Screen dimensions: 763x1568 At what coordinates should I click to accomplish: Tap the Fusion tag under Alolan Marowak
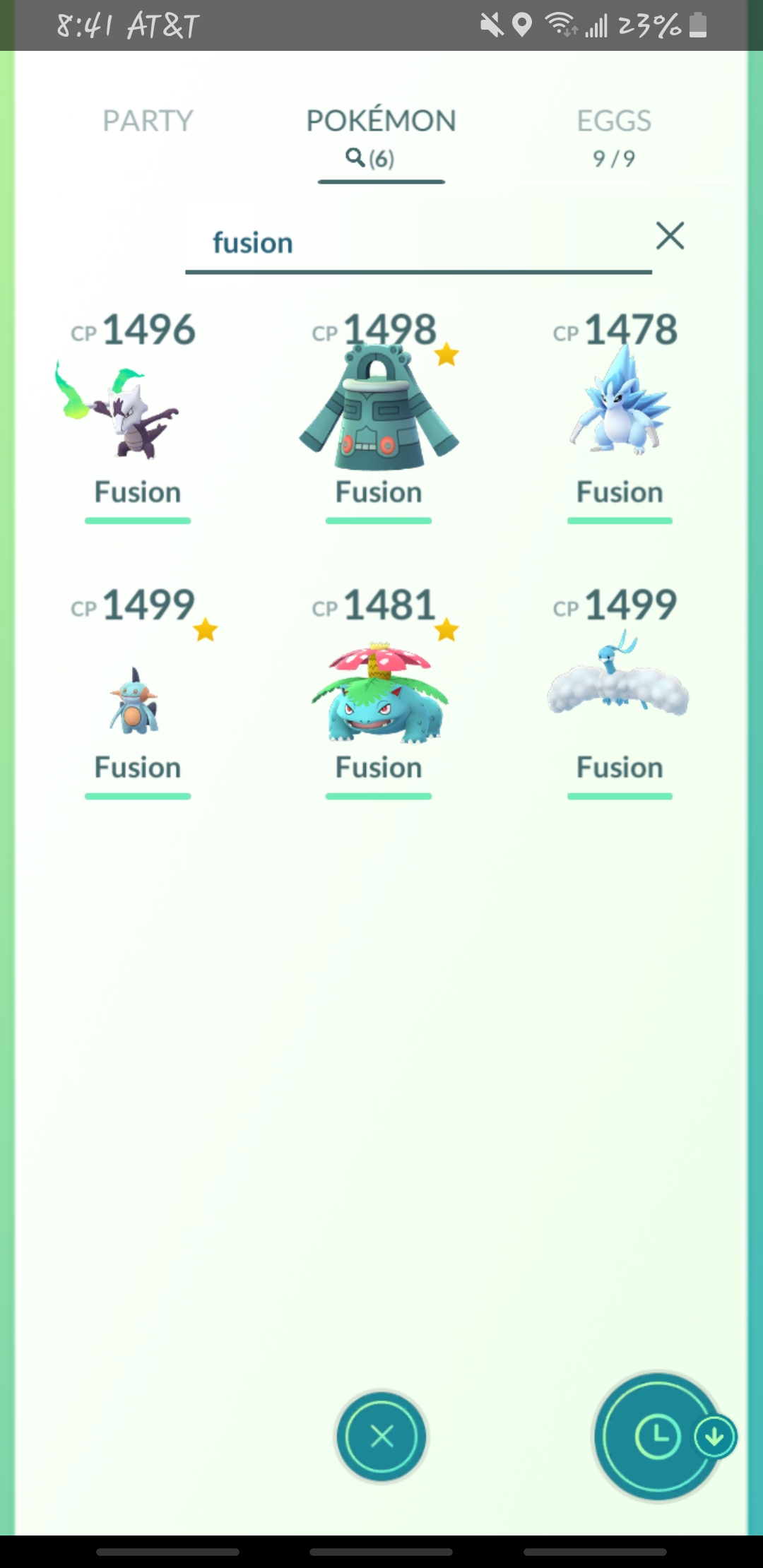point(137,492)
